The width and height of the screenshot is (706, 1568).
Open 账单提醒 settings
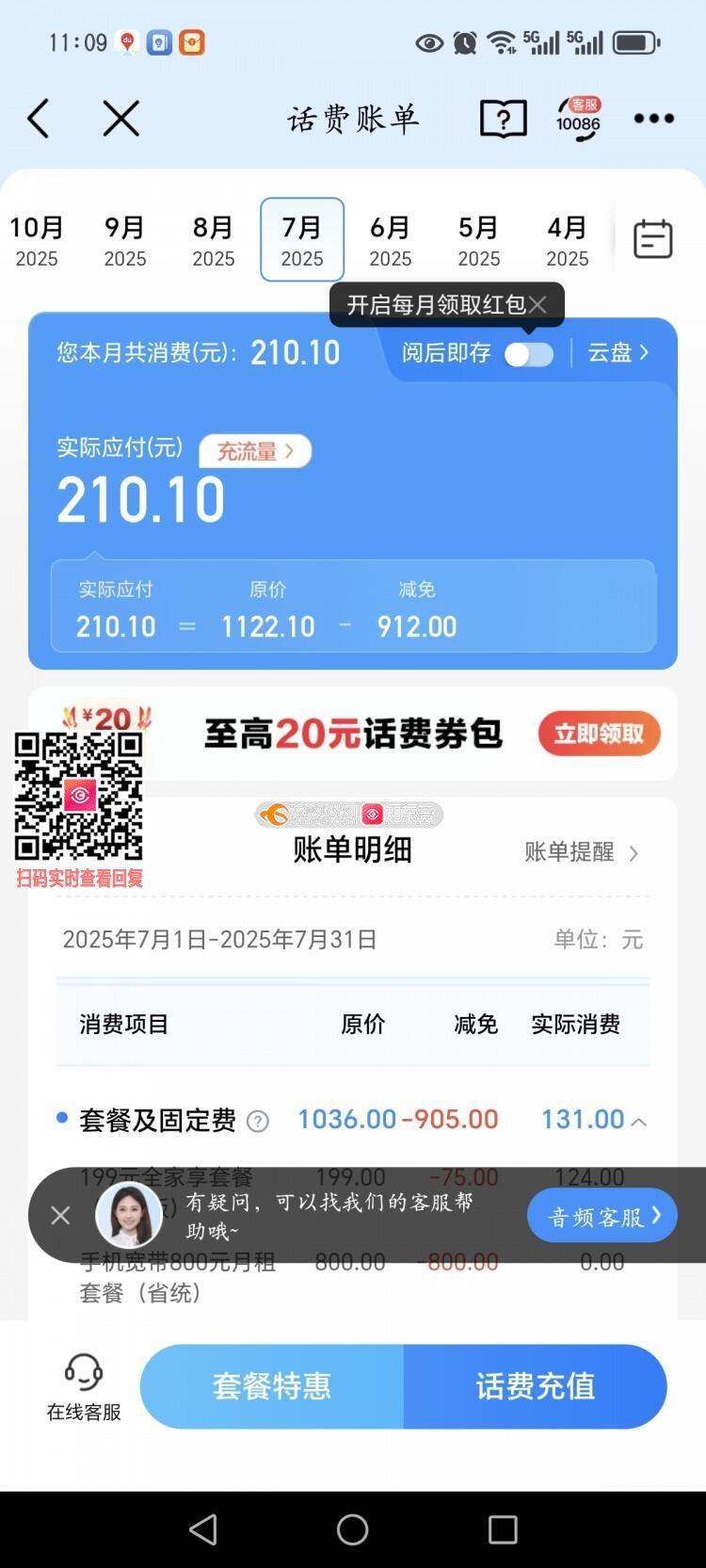click(581, 852)
